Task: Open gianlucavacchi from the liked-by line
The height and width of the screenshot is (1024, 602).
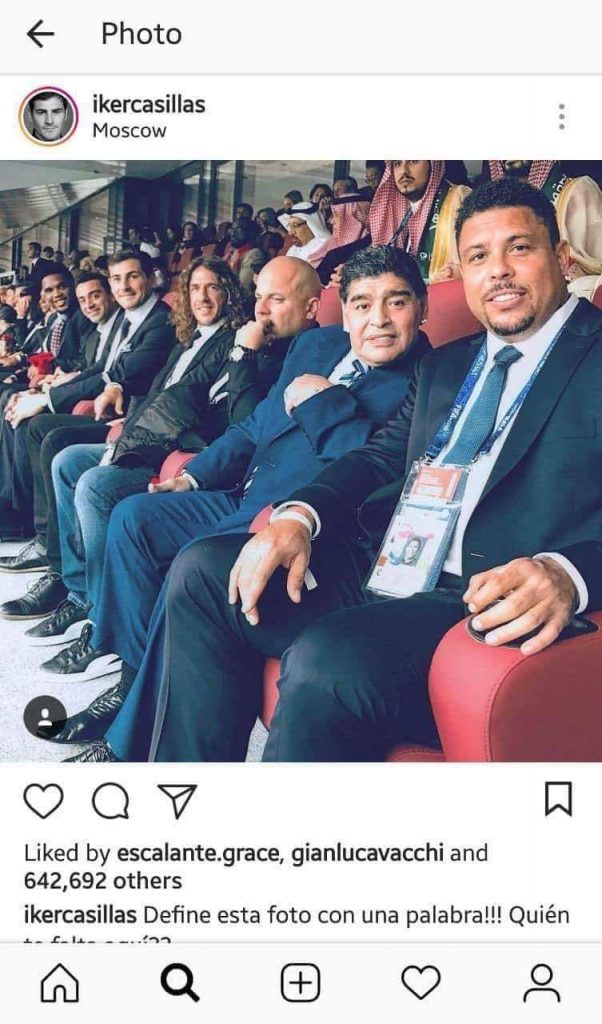Action: (x=368, y=854)
